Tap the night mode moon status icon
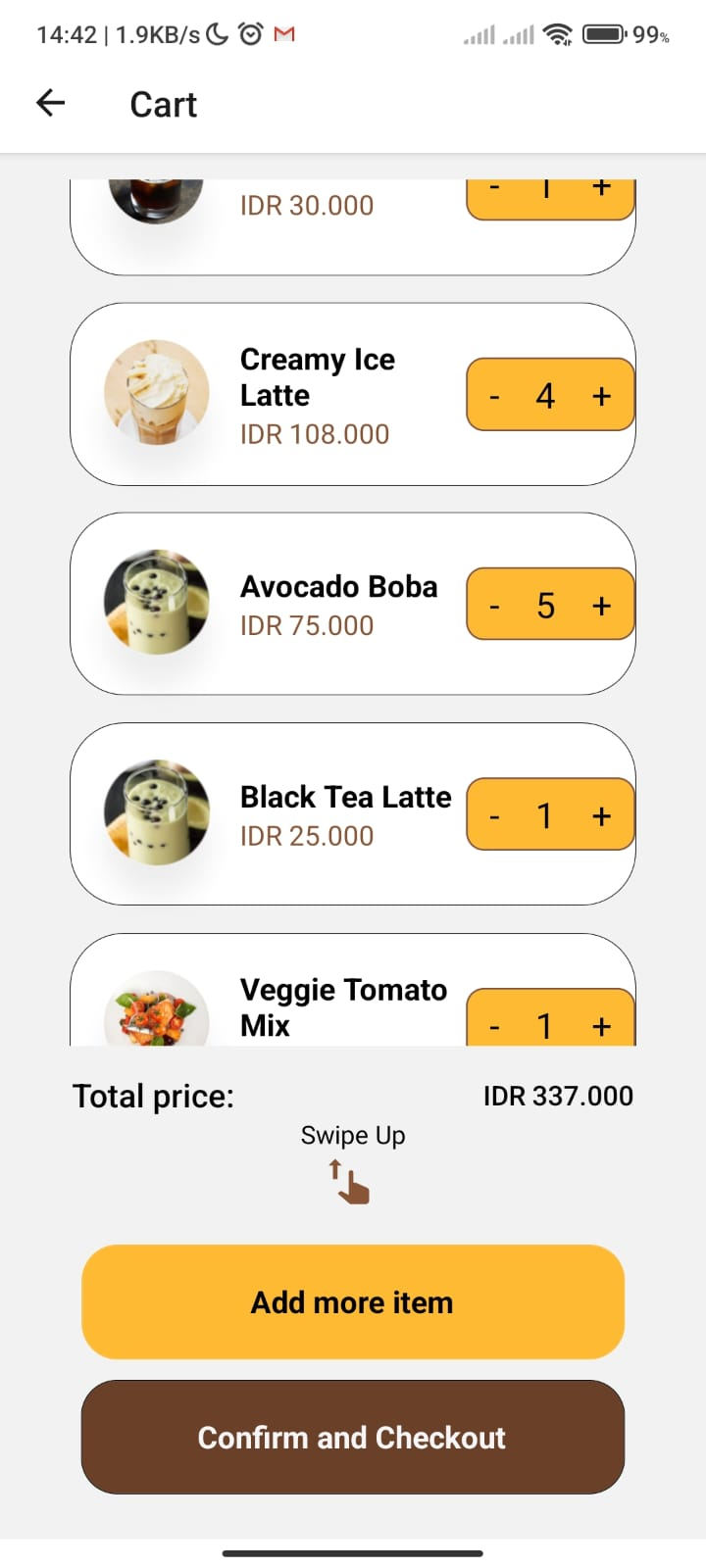Image resolution: width=706 pixels, height=1568 pixels. tap(218, 32)
